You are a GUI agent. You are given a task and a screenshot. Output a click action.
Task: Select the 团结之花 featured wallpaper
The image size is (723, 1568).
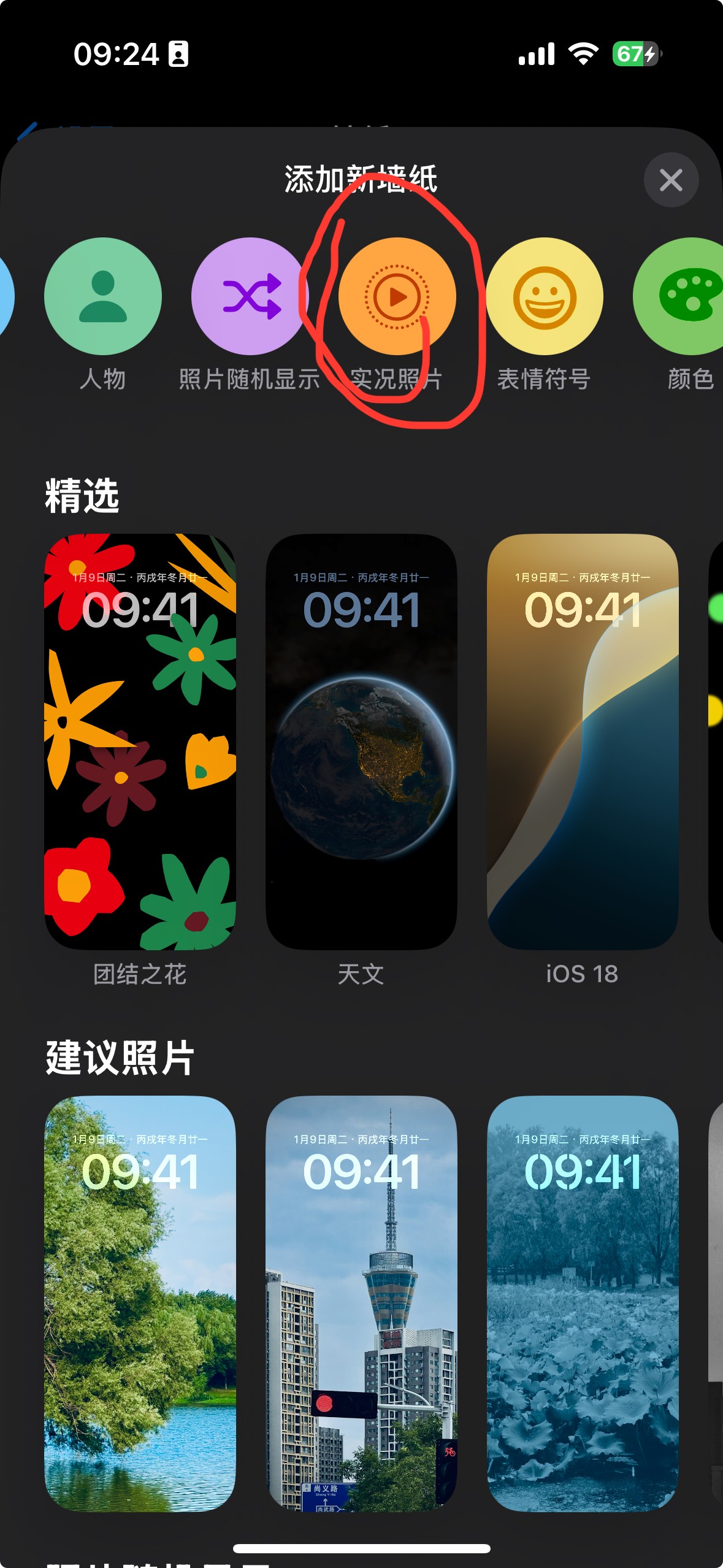[140, 741]
